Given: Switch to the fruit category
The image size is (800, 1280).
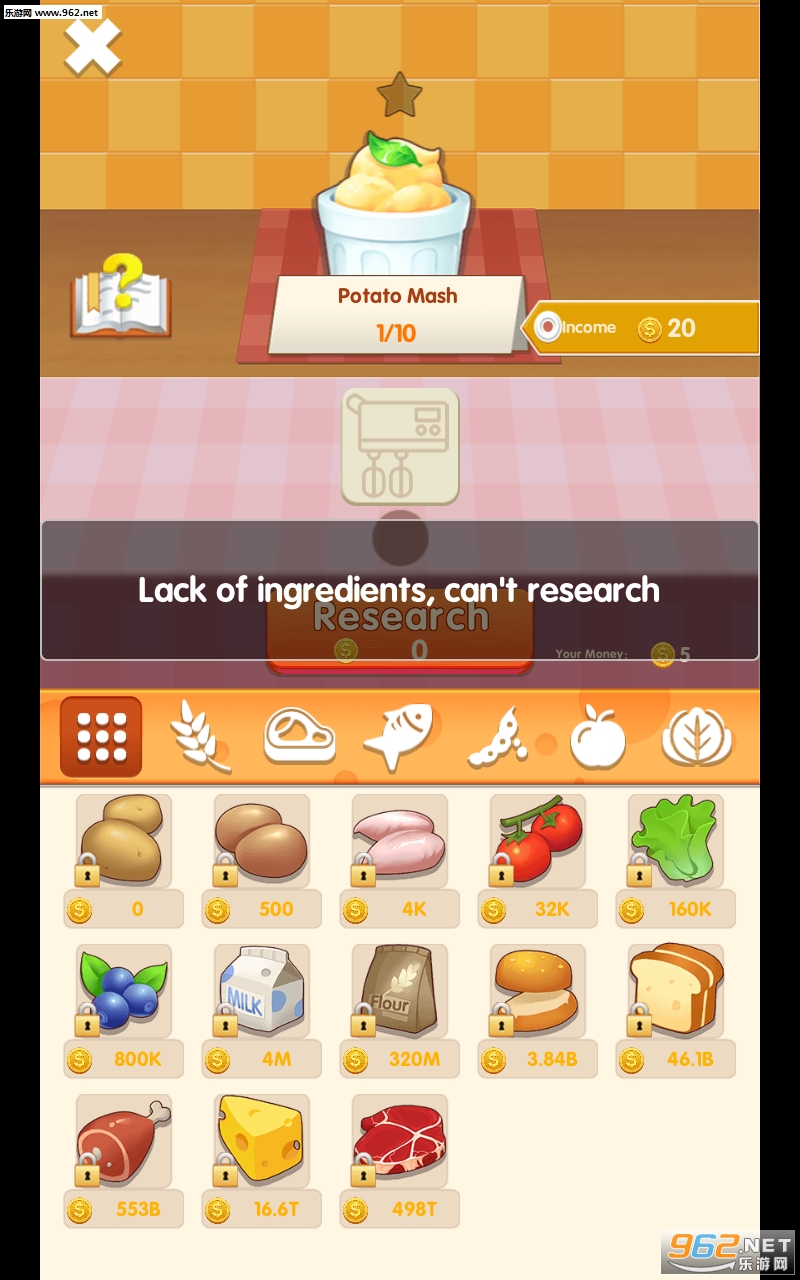Looking at the screenshot, I should pyautogui.click(x=598, y=738).
